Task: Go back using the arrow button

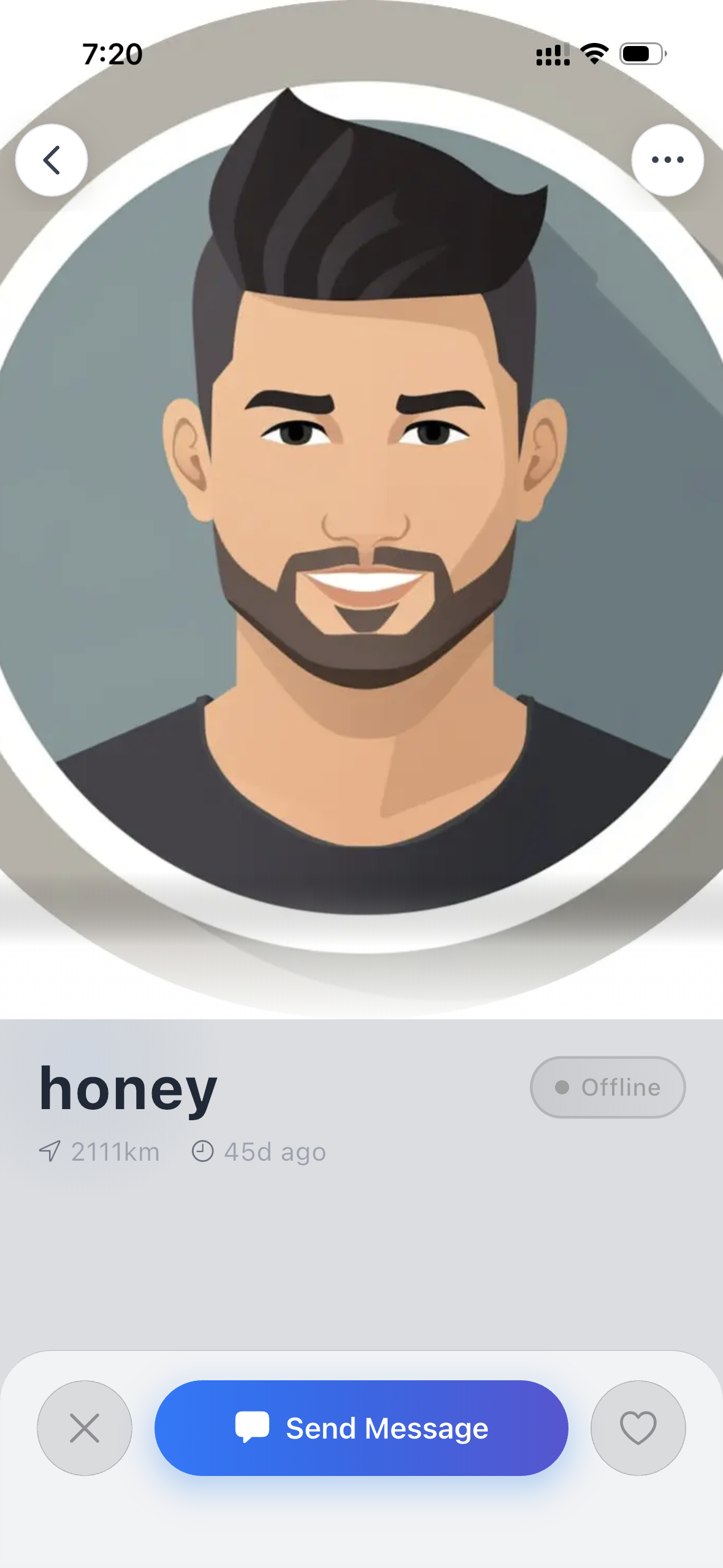Action: 52,160
